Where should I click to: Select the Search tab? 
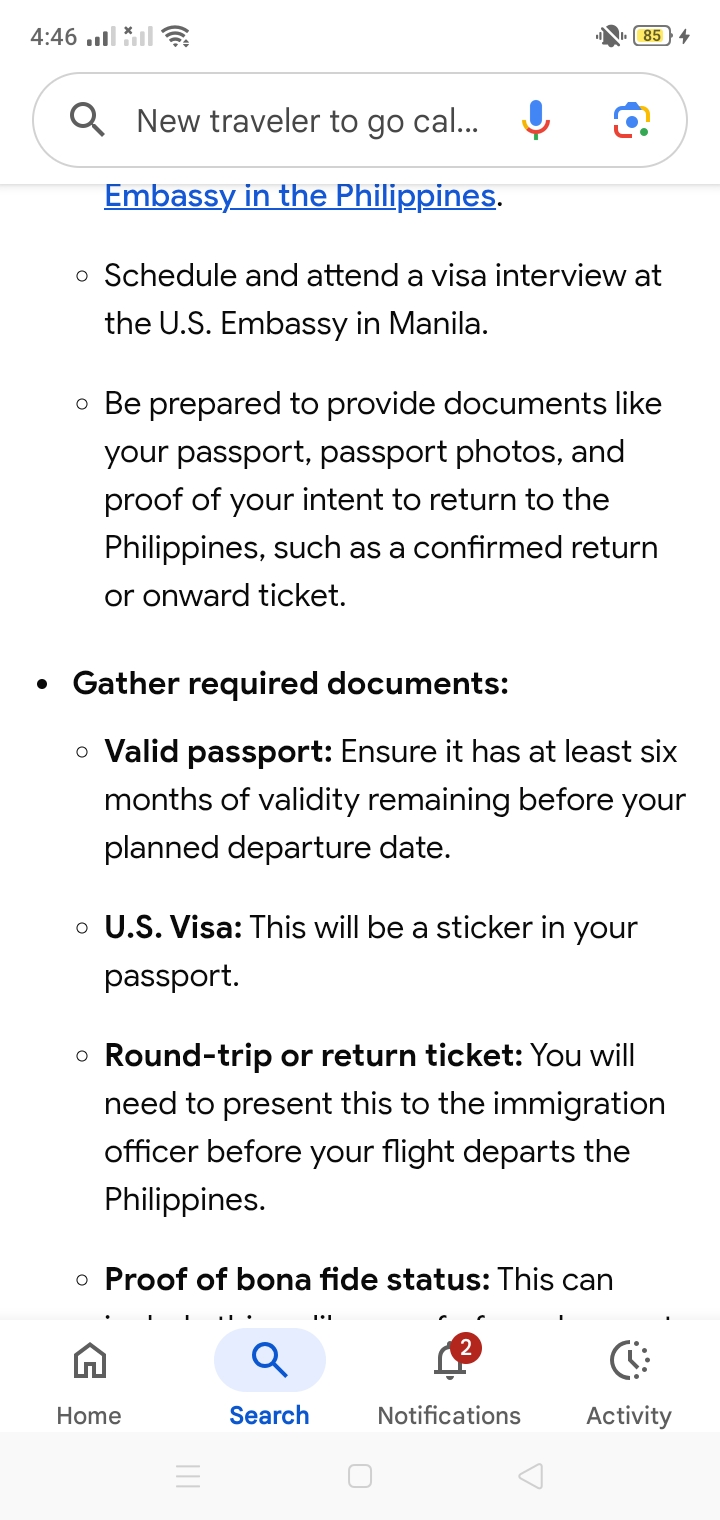pyautogui.click(x=269, y=1378)
